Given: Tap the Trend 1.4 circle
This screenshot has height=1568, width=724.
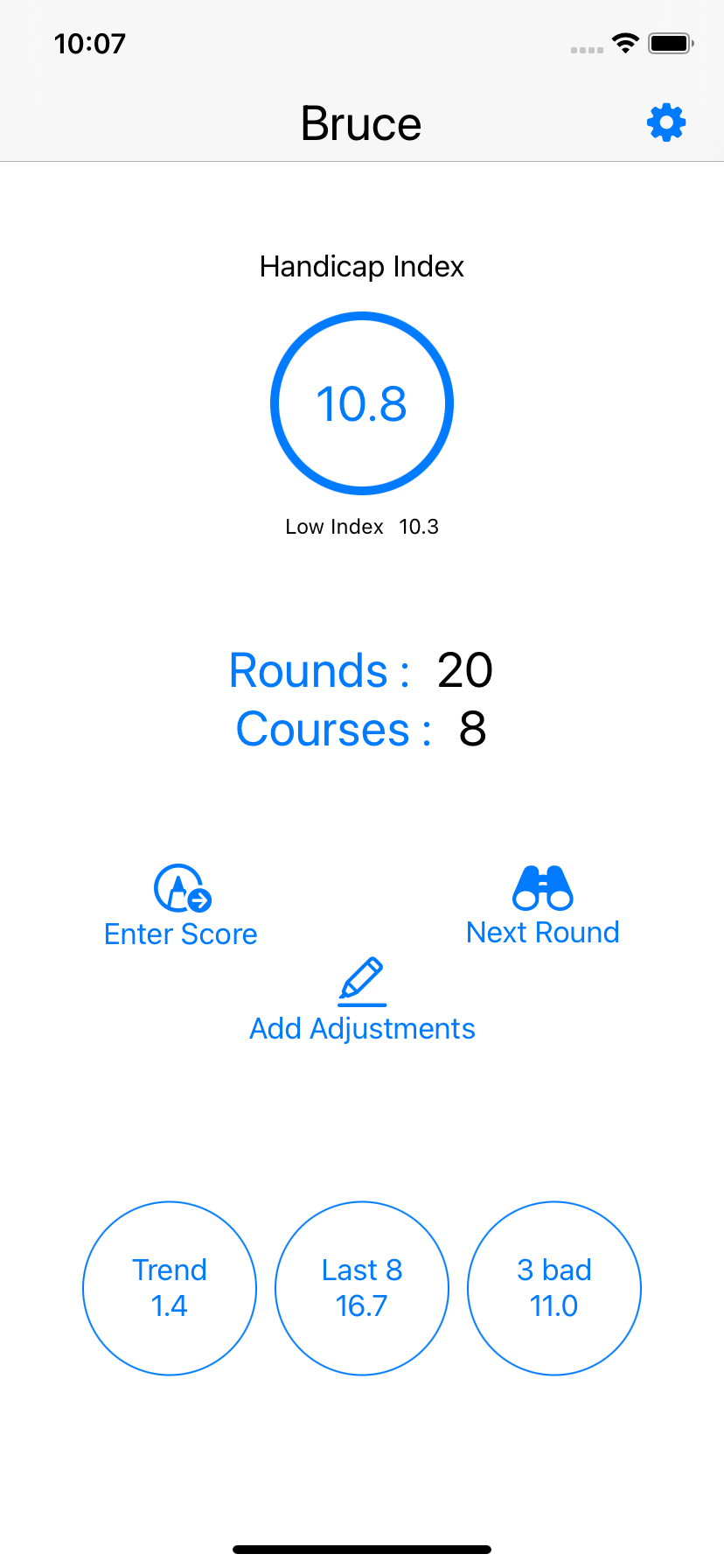Looking at the screenshot, I should click(170, 1288).
